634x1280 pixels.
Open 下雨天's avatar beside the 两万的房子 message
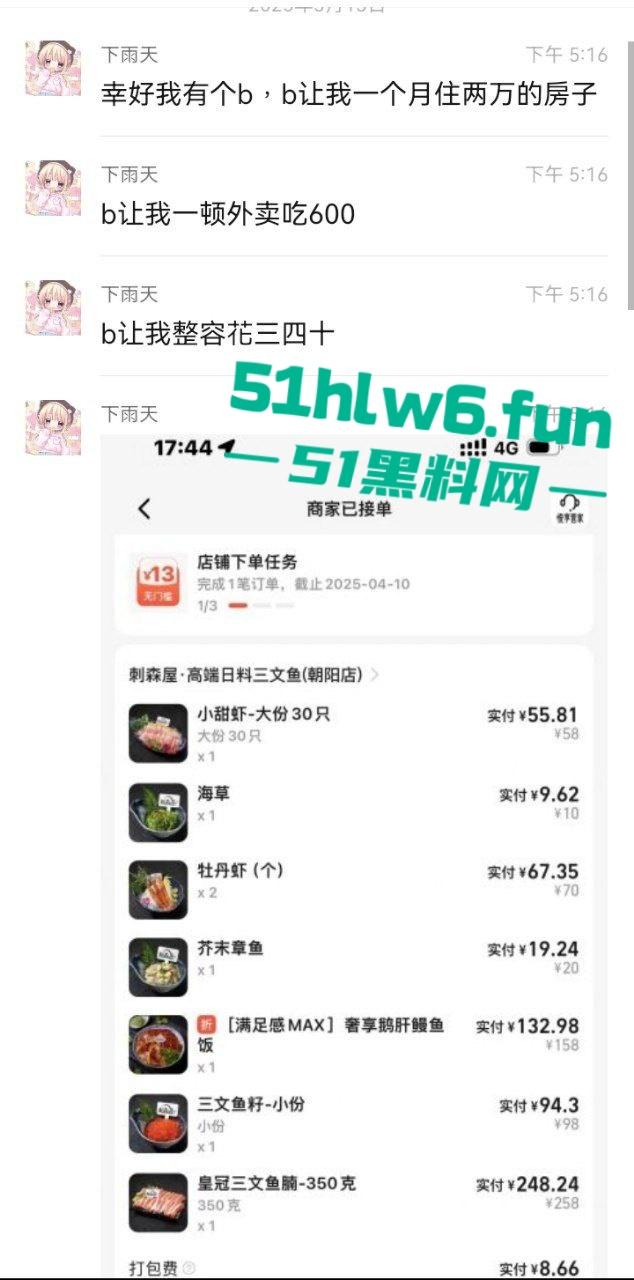pos(53,69)
